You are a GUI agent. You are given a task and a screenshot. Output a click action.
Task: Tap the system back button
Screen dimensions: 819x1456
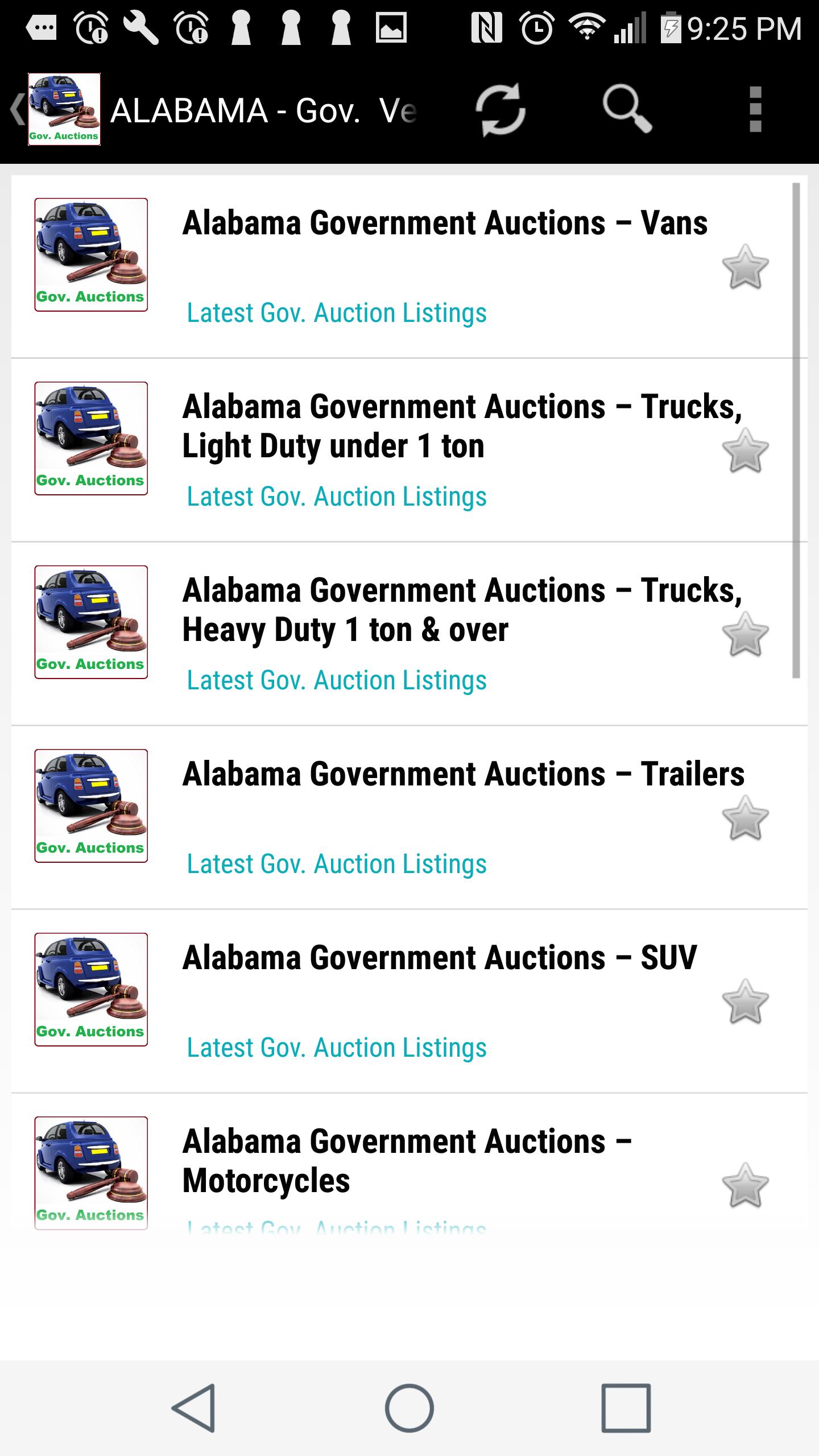coord(193,1408)
